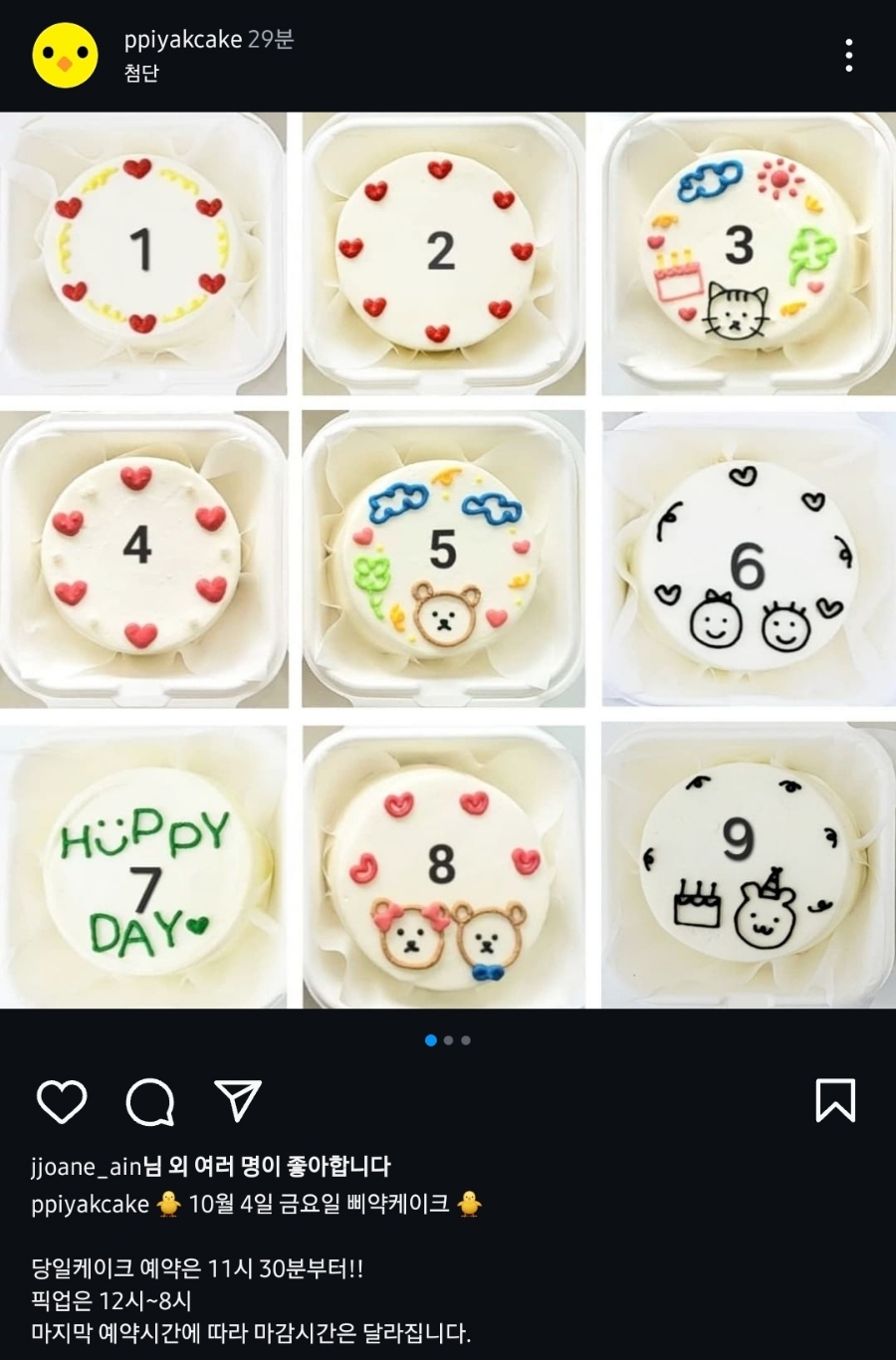
Task: Save the post with the bookmark icon
Action: 834,1100
